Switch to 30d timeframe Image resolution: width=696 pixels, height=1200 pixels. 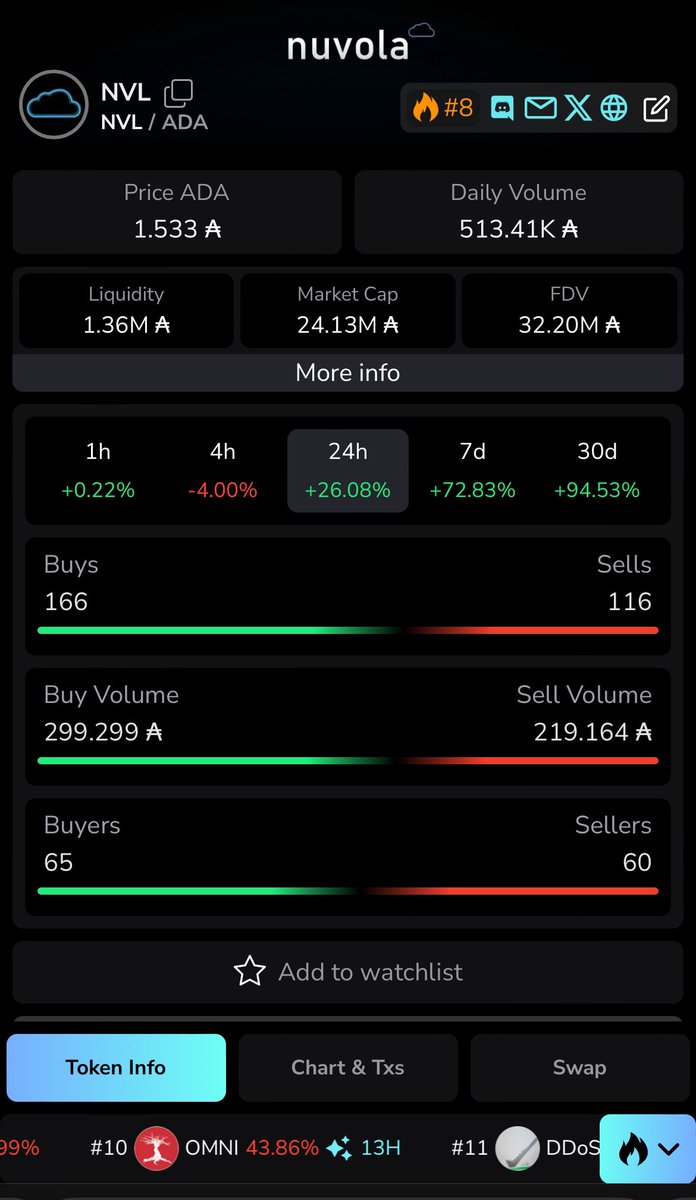point(597,471)
